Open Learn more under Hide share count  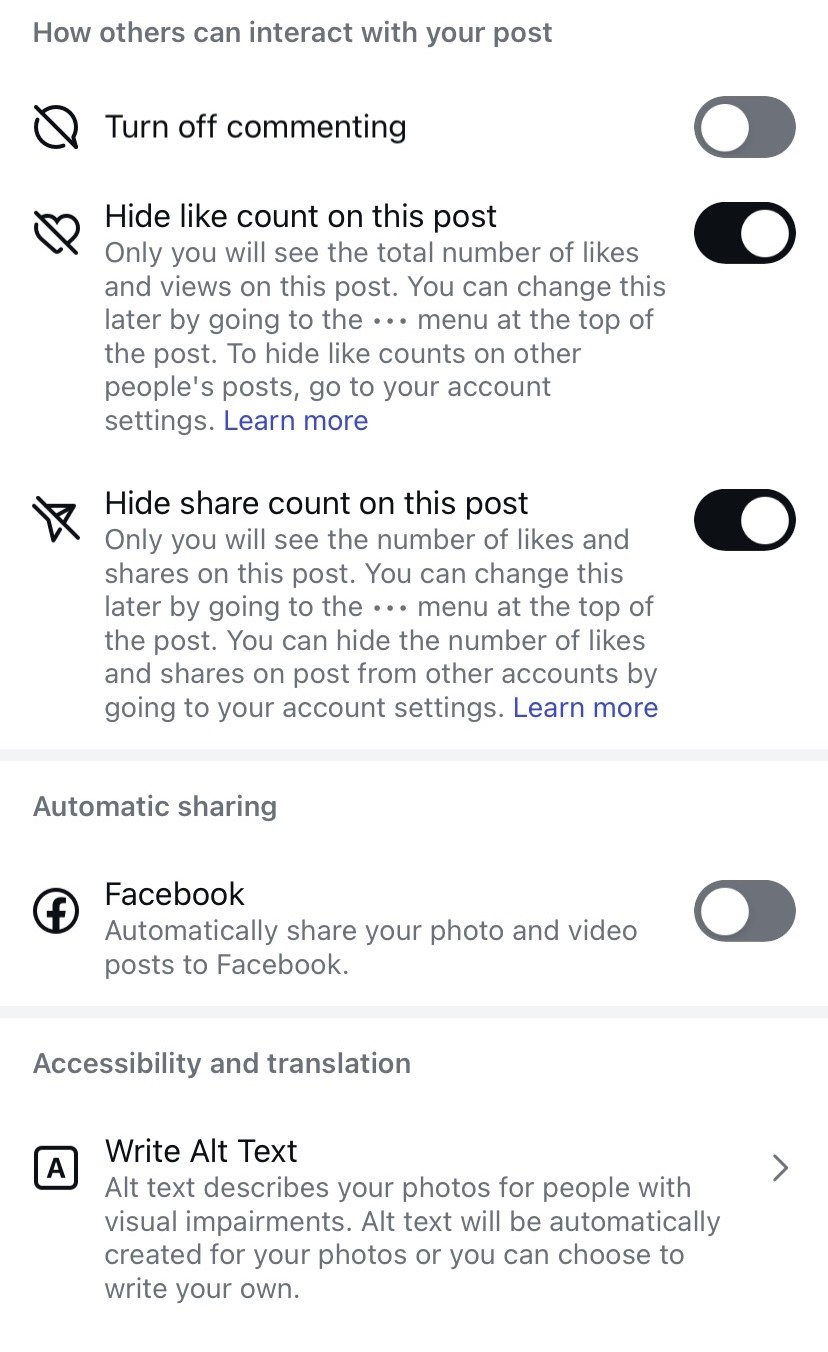585,708
